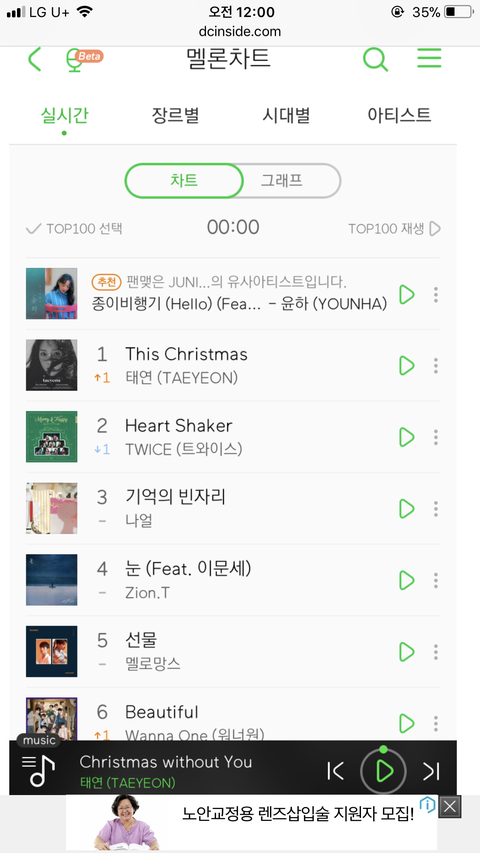Play the recommended song 종이비행기 by 윤하
This screenshot has height=853, width=480.
(407, 294)
